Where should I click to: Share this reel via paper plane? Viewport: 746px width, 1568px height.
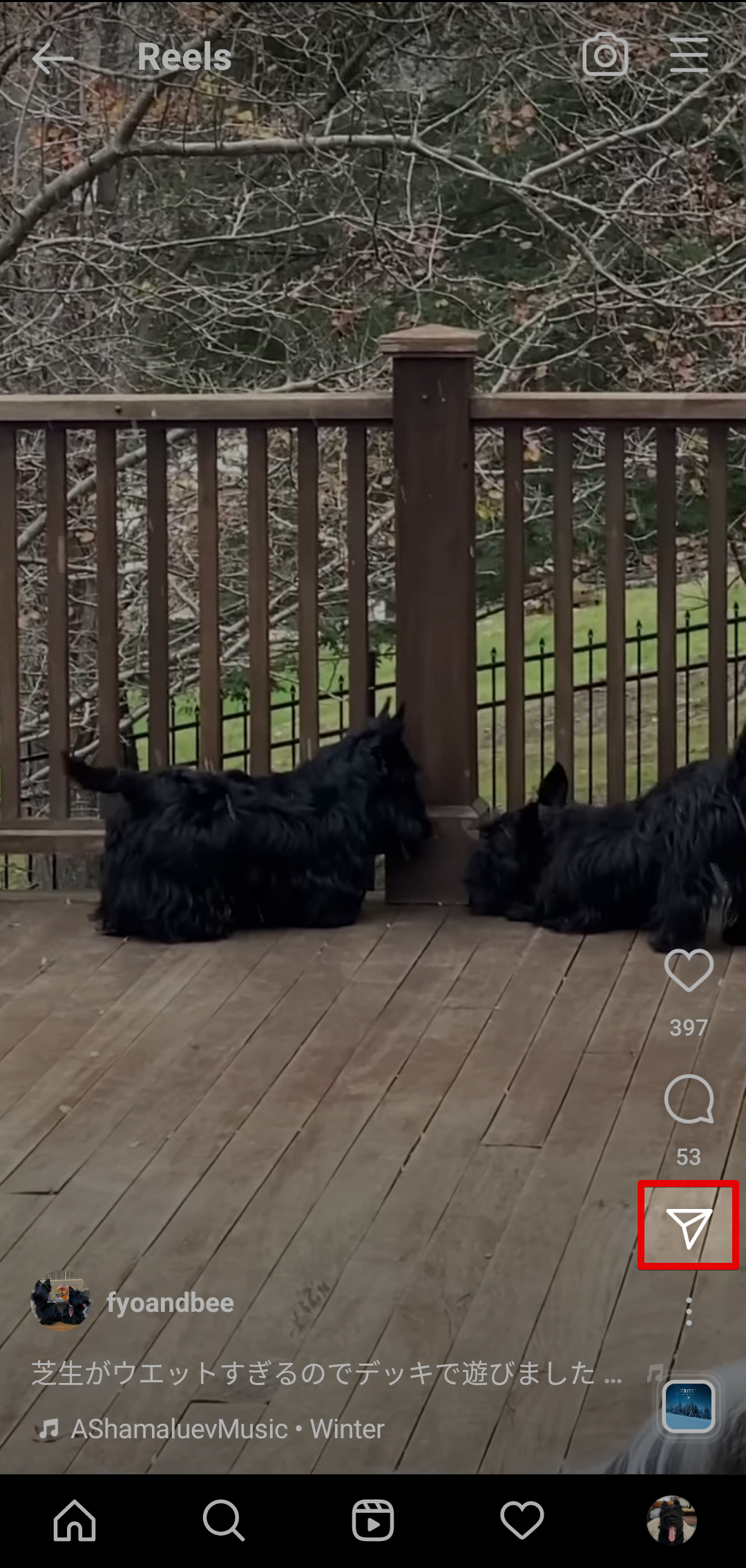coord(689,1227)
